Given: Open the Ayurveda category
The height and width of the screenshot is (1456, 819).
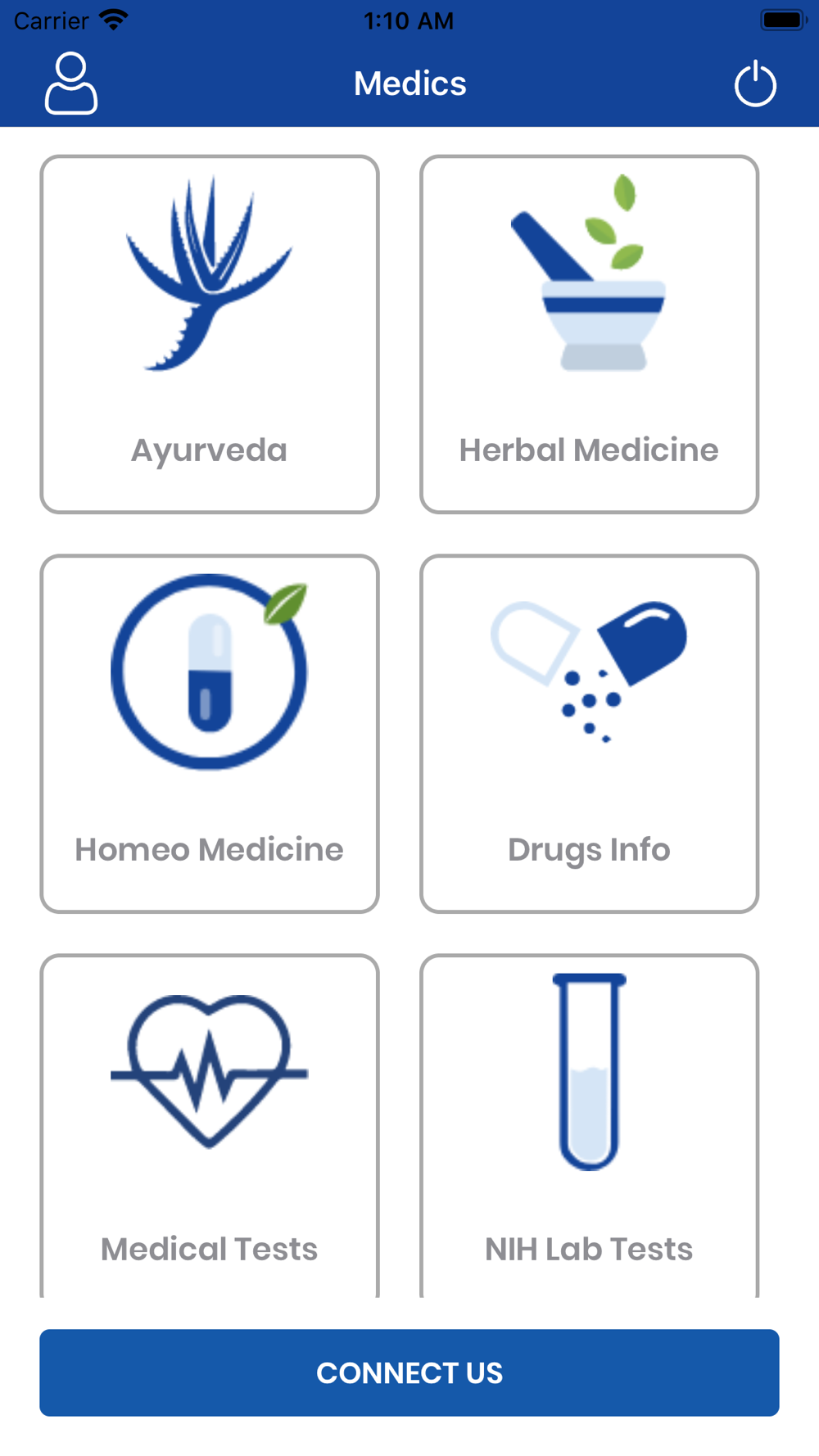Looking at the screenshot, I should click(x=210, y=334).
